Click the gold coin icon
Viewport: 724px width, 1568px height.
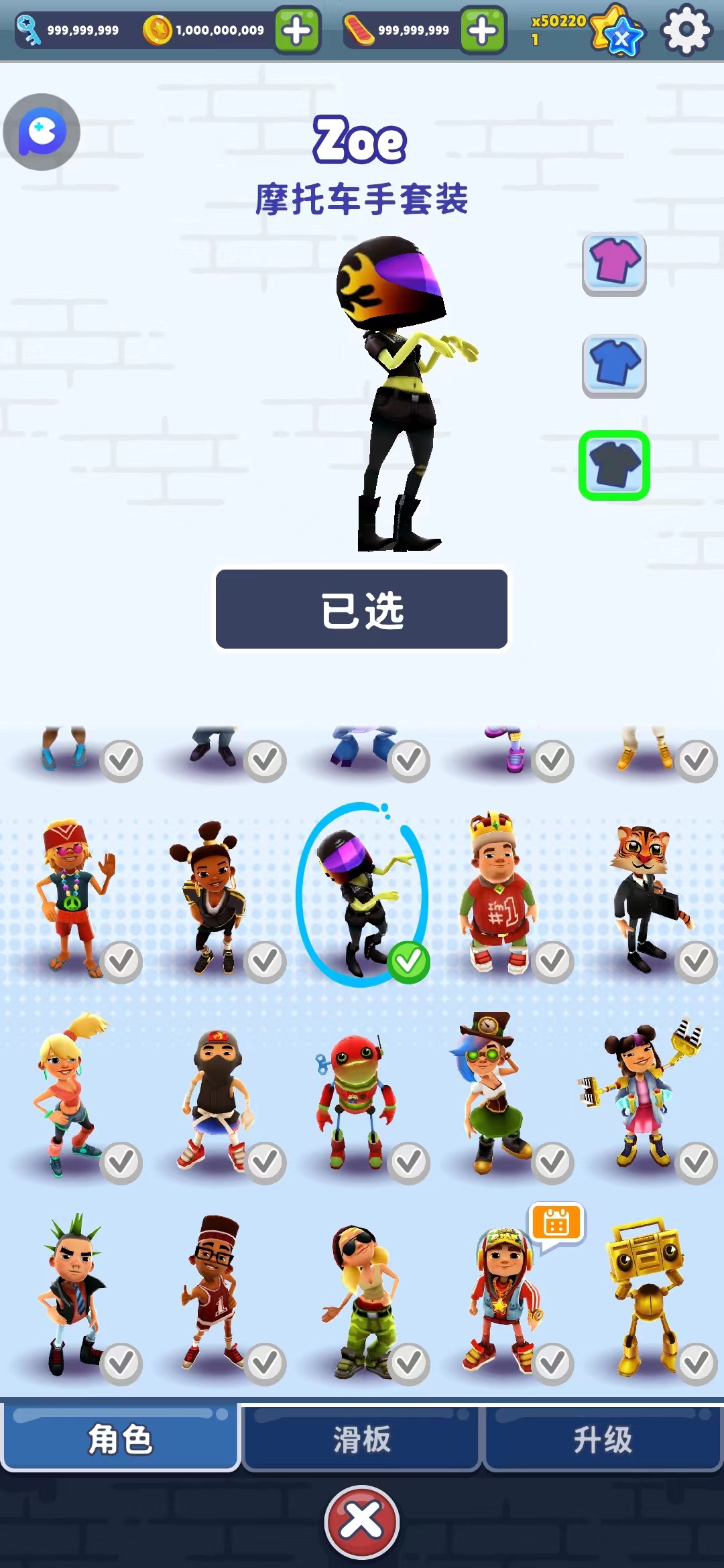click(x=159, y=28)
